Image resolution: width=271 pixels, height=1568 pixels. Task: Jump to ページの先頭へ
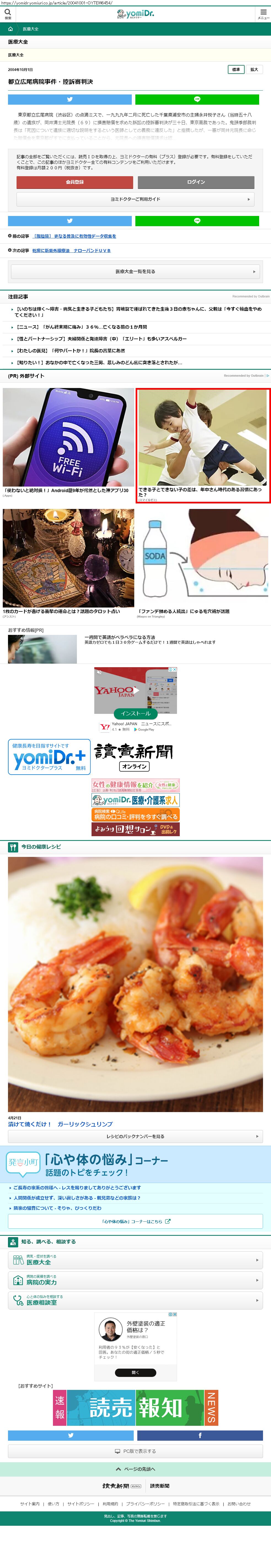pyautogui.click(x=135, y=1469)
